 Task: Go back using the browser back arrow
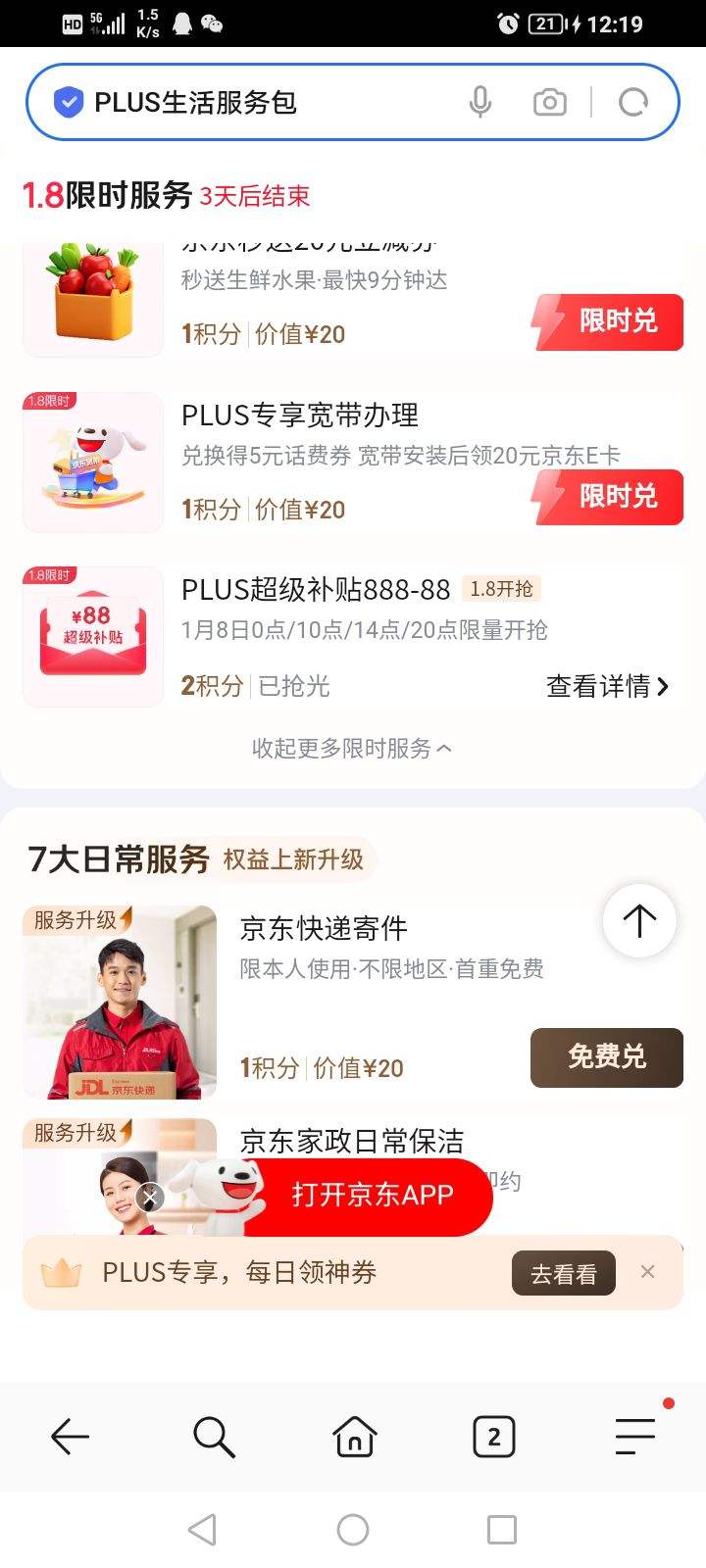[x=70, y=1437]
